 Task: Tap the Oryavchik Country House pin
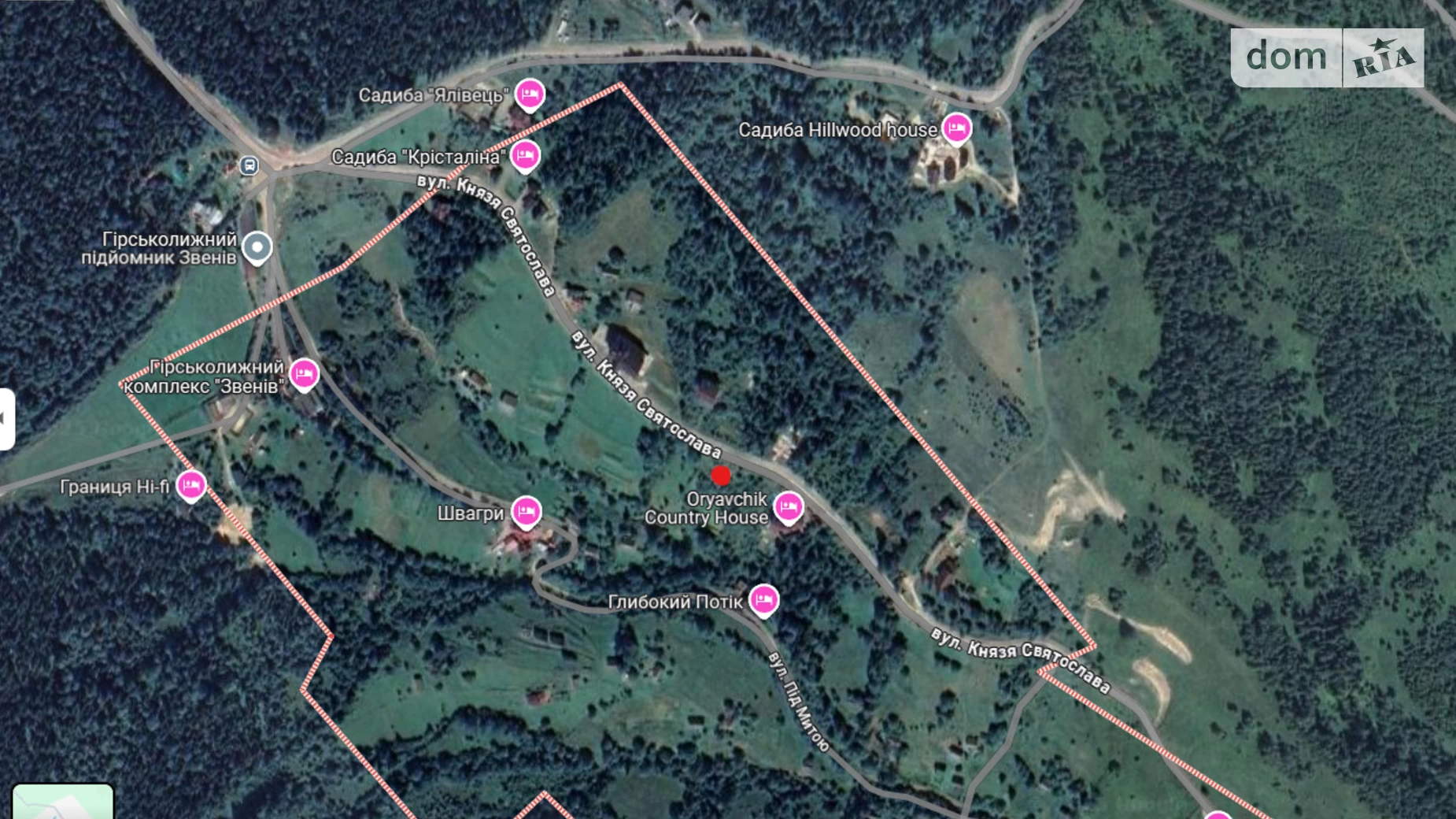point(788,507)
